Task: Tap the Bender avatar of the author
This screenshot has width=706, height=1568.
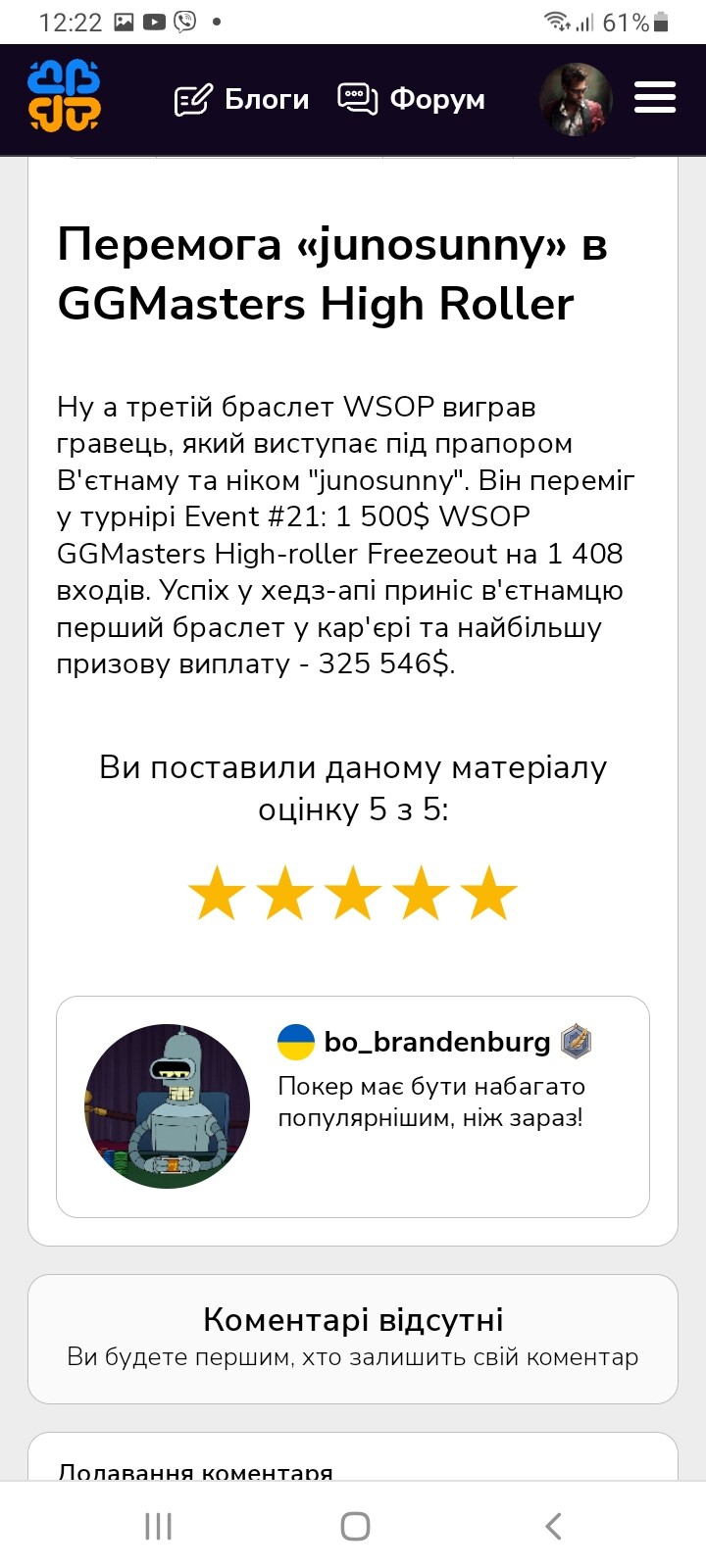Action: (168, 1106)
